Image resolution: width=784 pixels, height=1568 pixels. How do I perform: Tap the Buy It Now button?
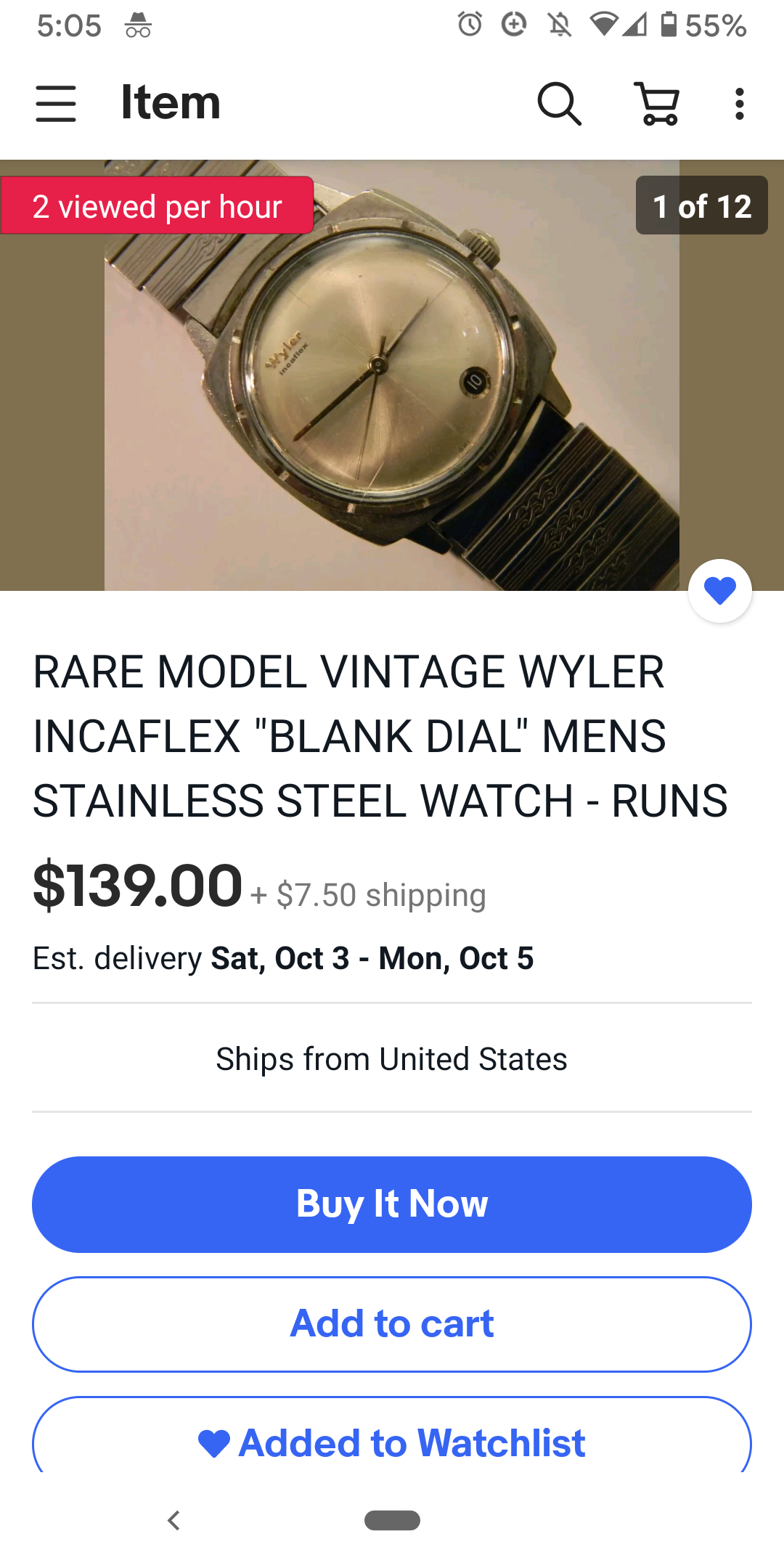392,1204
